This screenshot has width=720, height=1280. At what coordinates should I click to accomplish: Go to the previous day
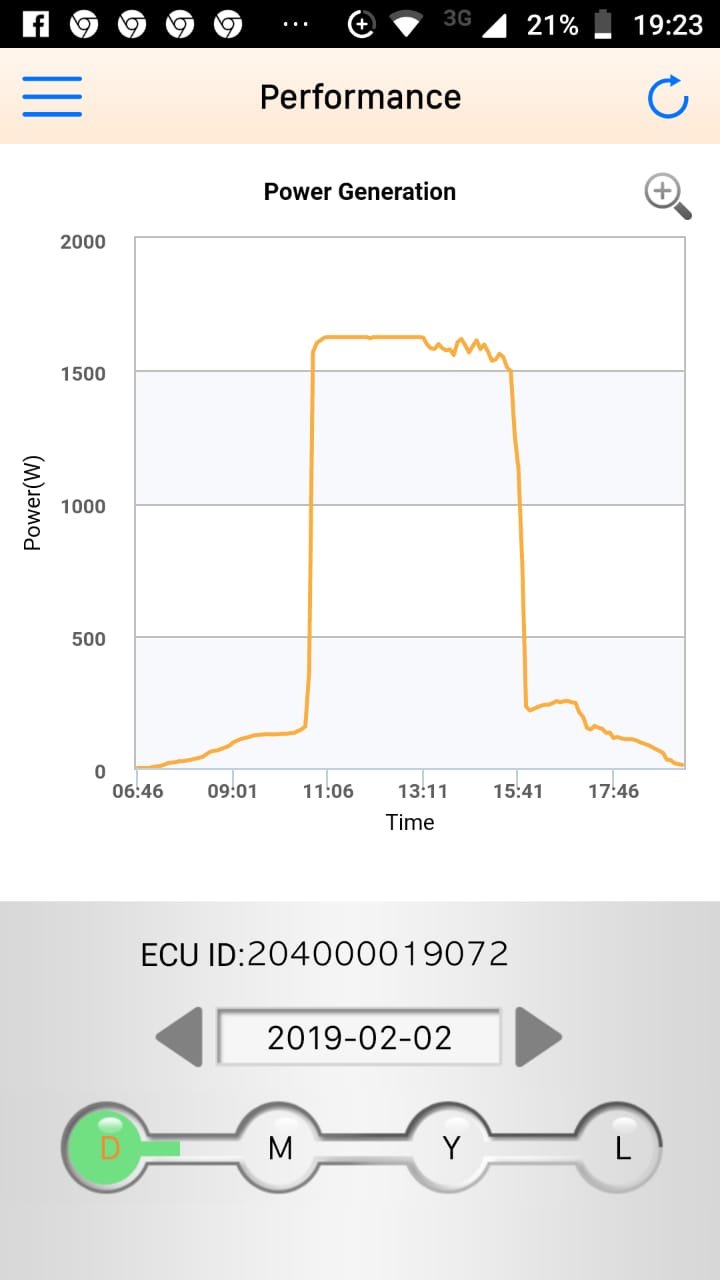[x=180, y=1037]
